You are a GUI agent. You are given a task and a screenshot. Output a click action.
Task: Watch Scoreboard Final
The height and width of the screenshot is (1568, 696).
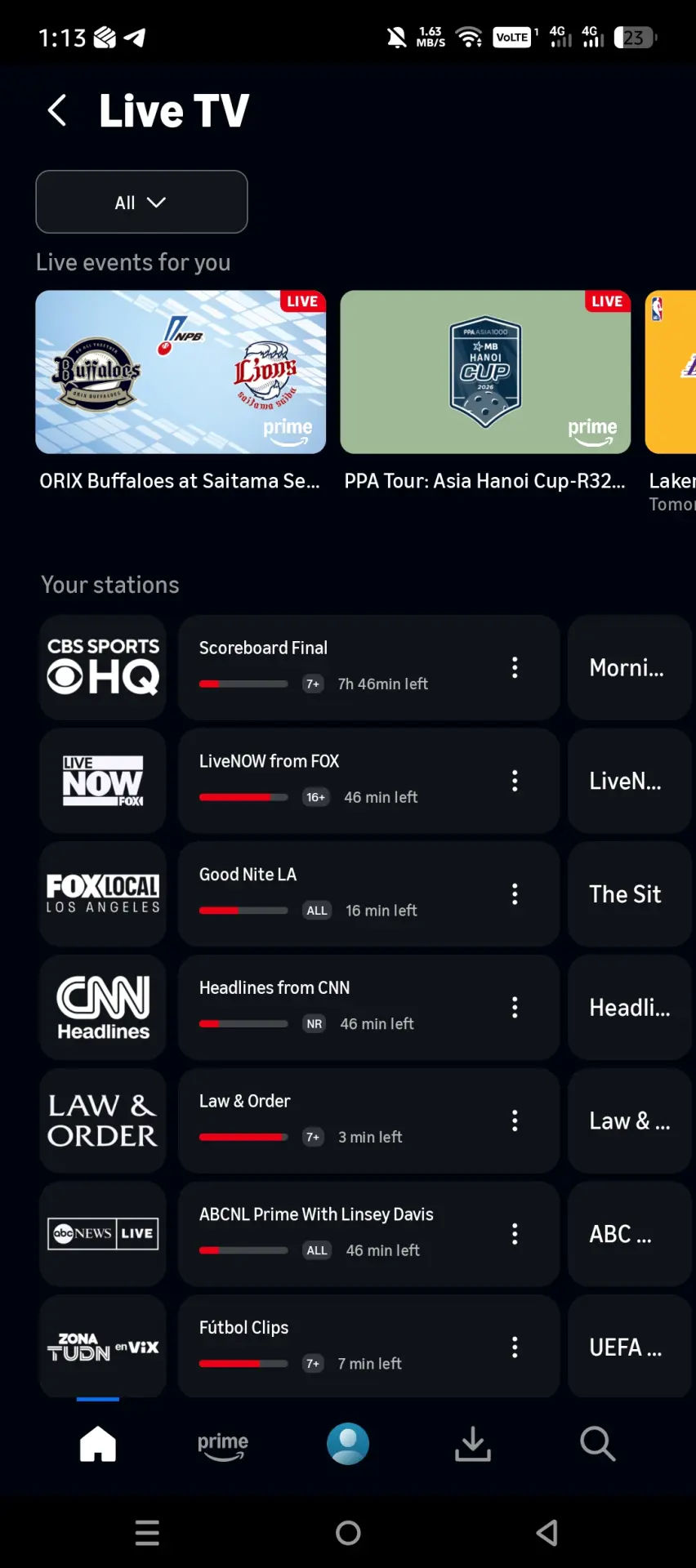pos(368,667)
